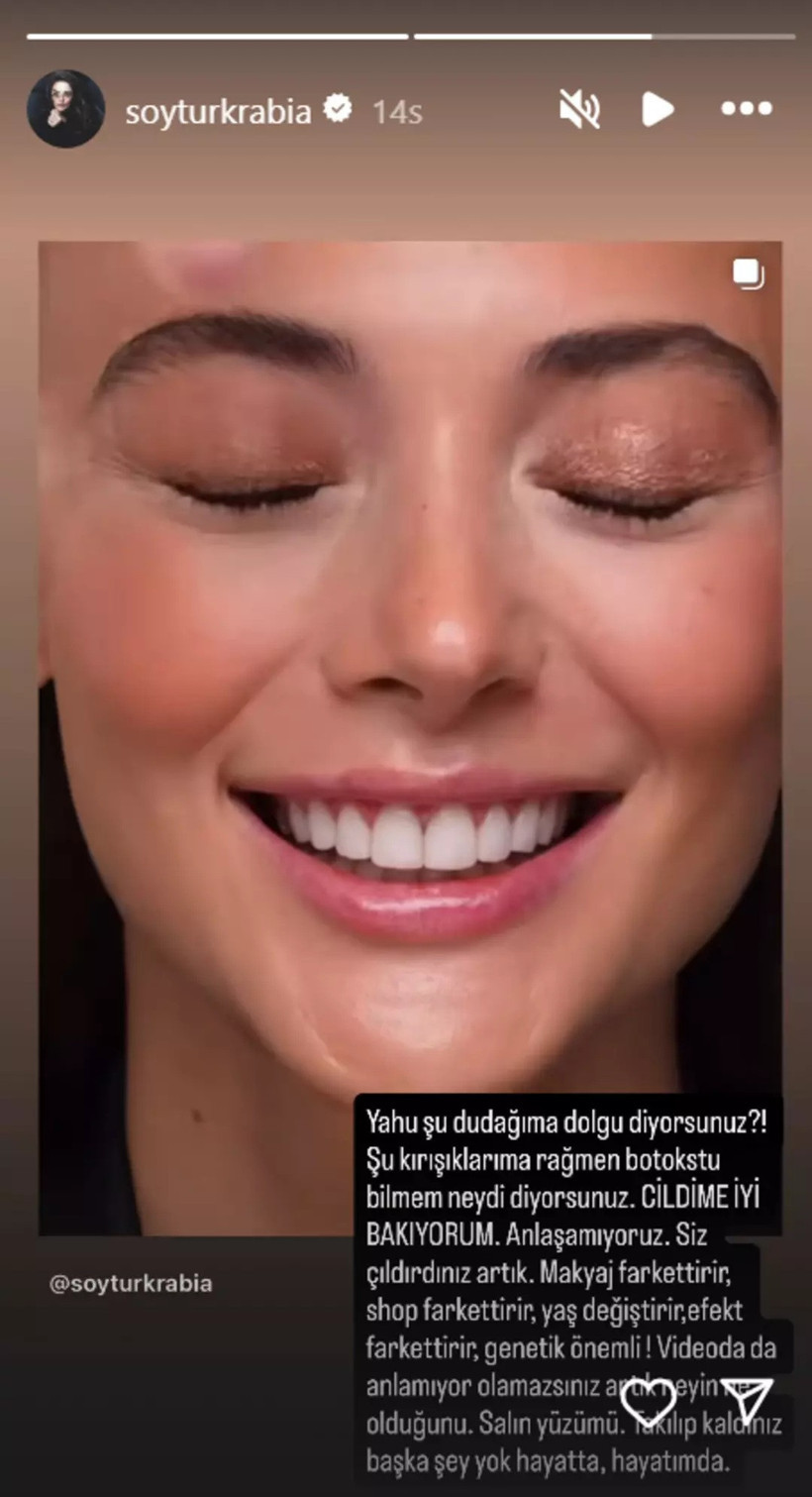Resume story playback

(657, 109)
